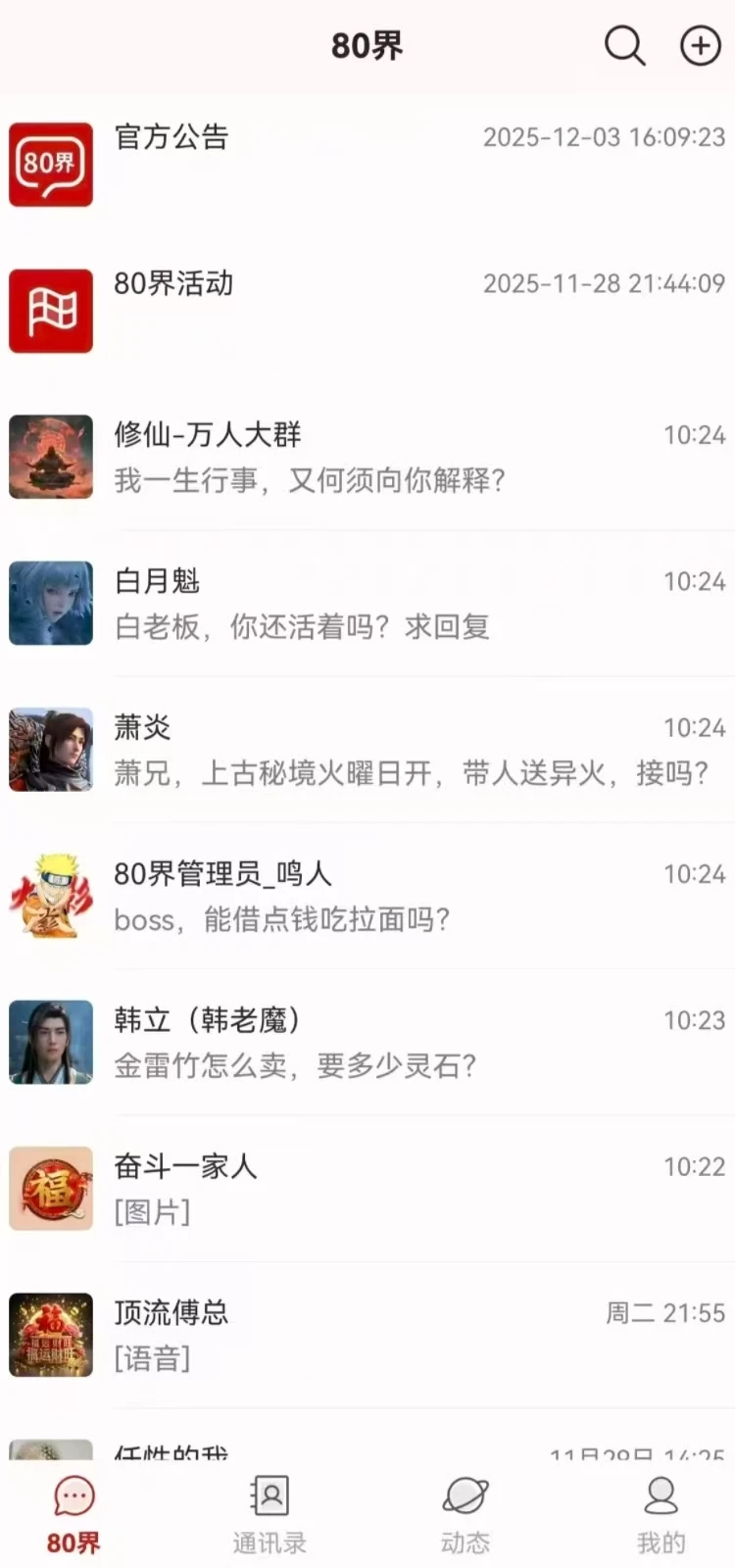Open the search icon at top right

point(624,45)
